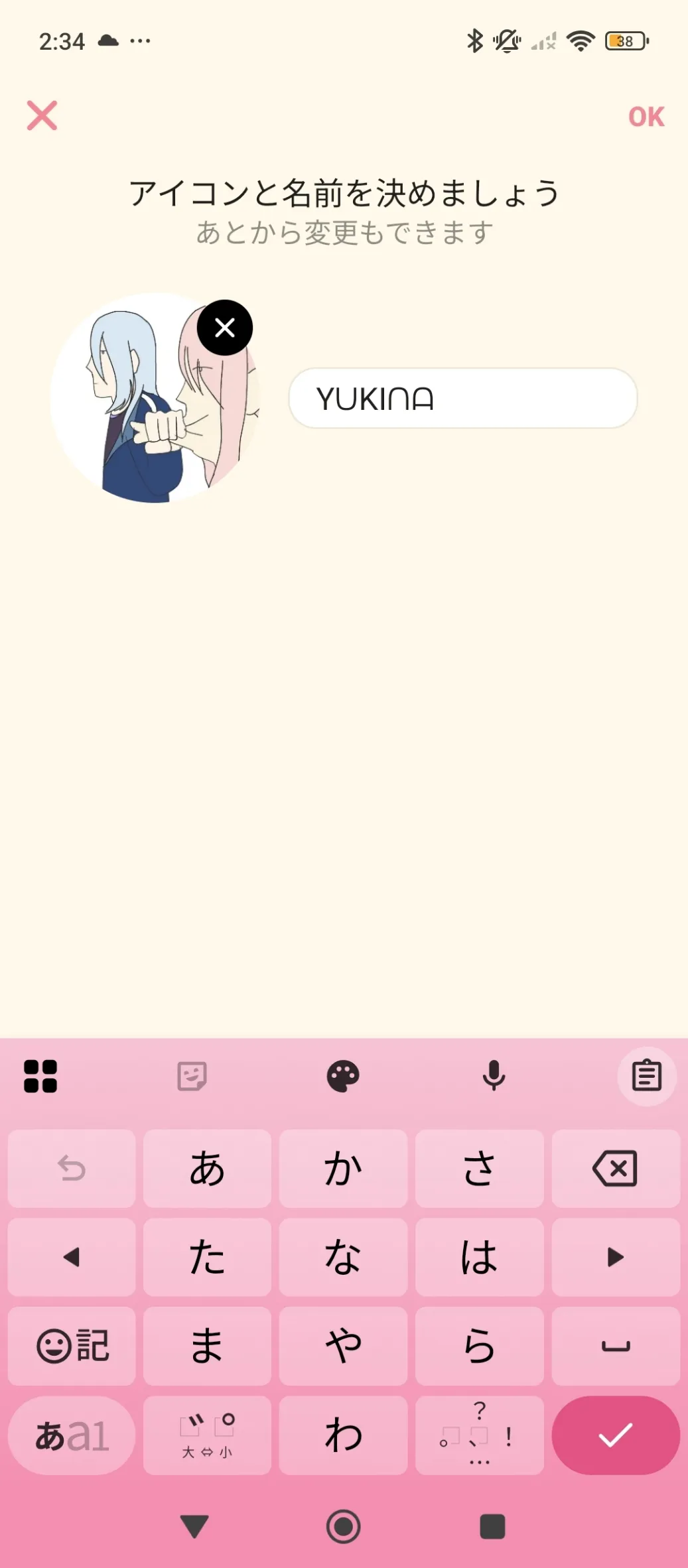The image size is (688, 1568).
Task: Delete a character with backspace
Action: (615, 1168)
